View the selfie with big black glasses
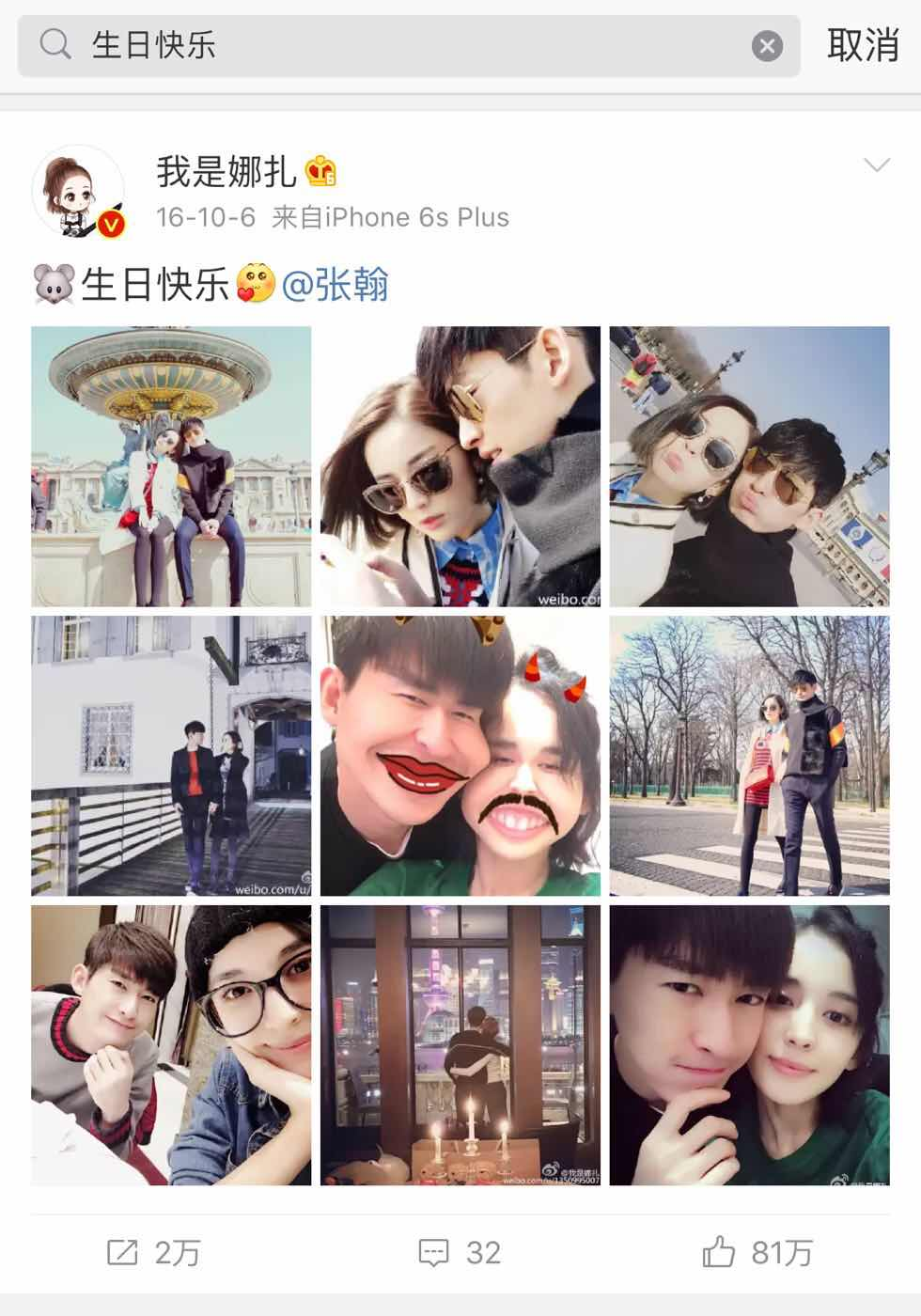The height and width of the screenshot is (1316, 921). click(x=171, y=1044)
